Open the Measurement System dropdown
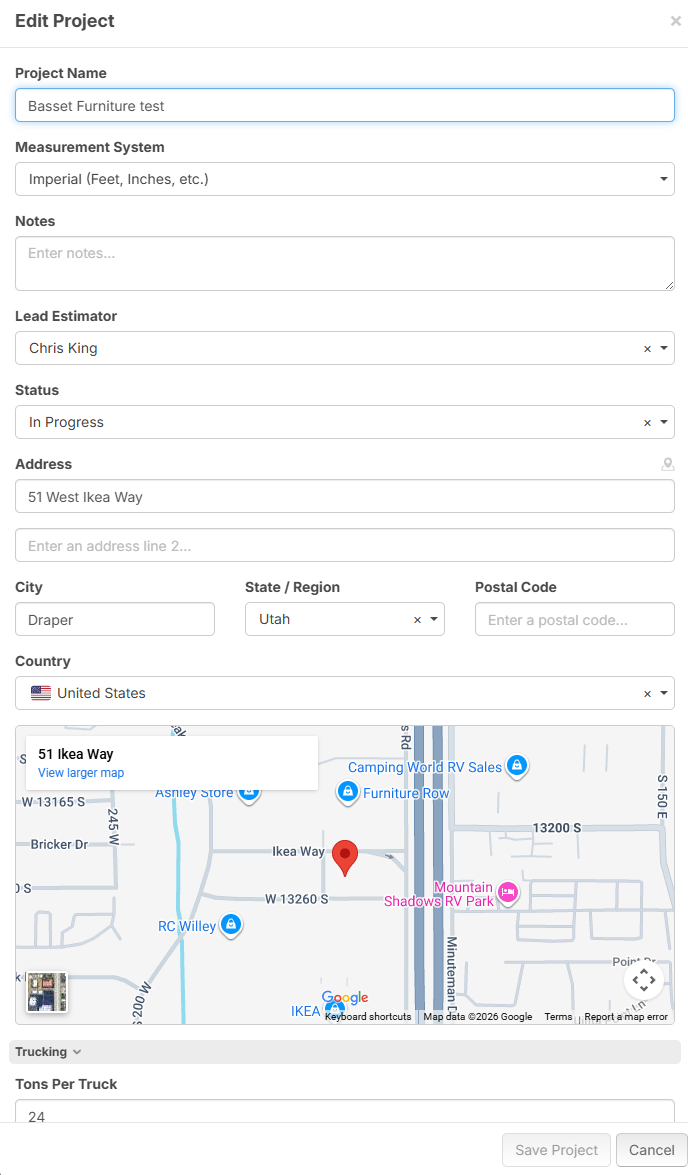The height and width of the screenshot is (1175, 688). tap(344, 180)
